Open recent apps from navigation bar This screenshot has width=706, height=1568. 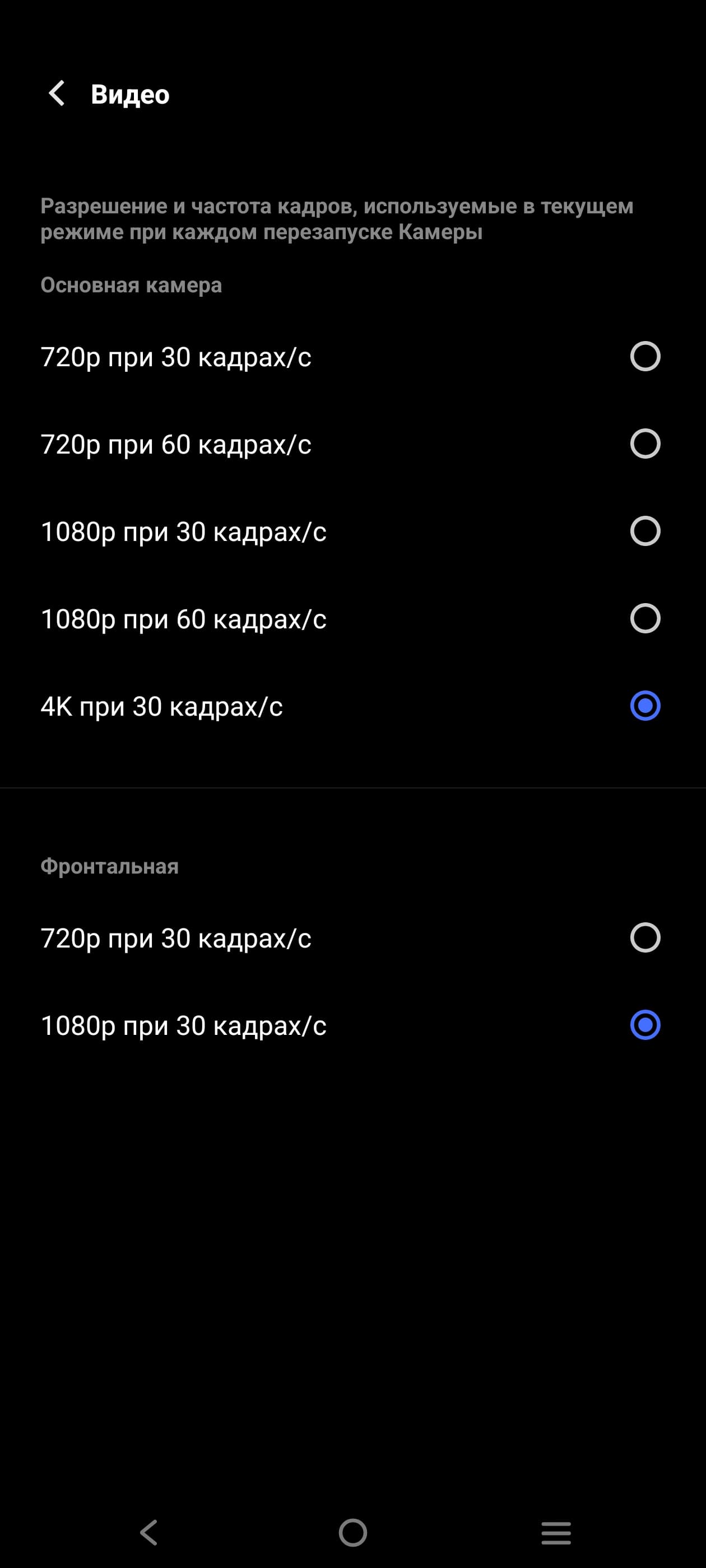tap(555, 1533)
